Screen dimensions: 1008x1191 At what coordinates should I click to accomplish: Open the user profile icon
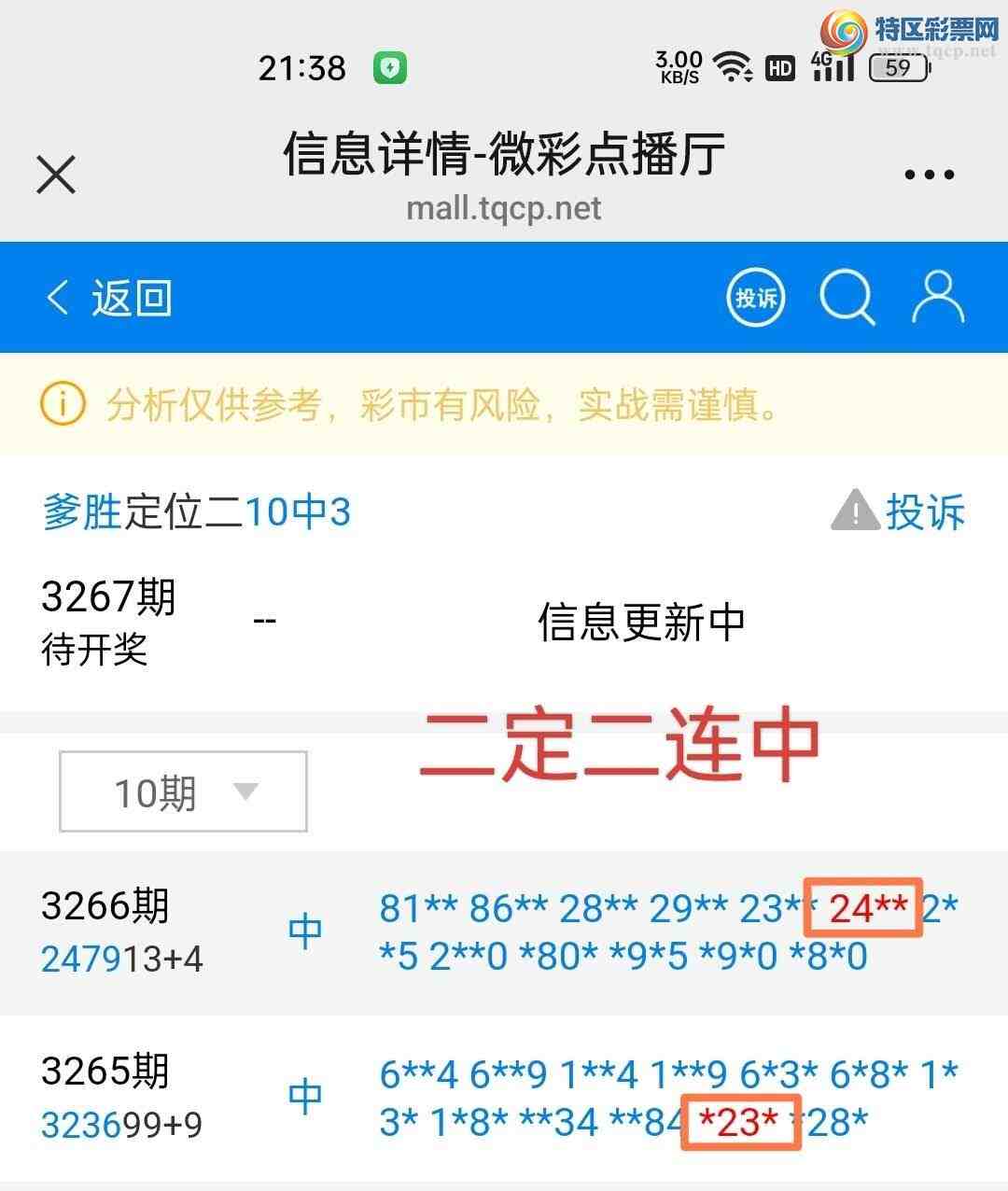pyautogui.click(x=937, y=299)
